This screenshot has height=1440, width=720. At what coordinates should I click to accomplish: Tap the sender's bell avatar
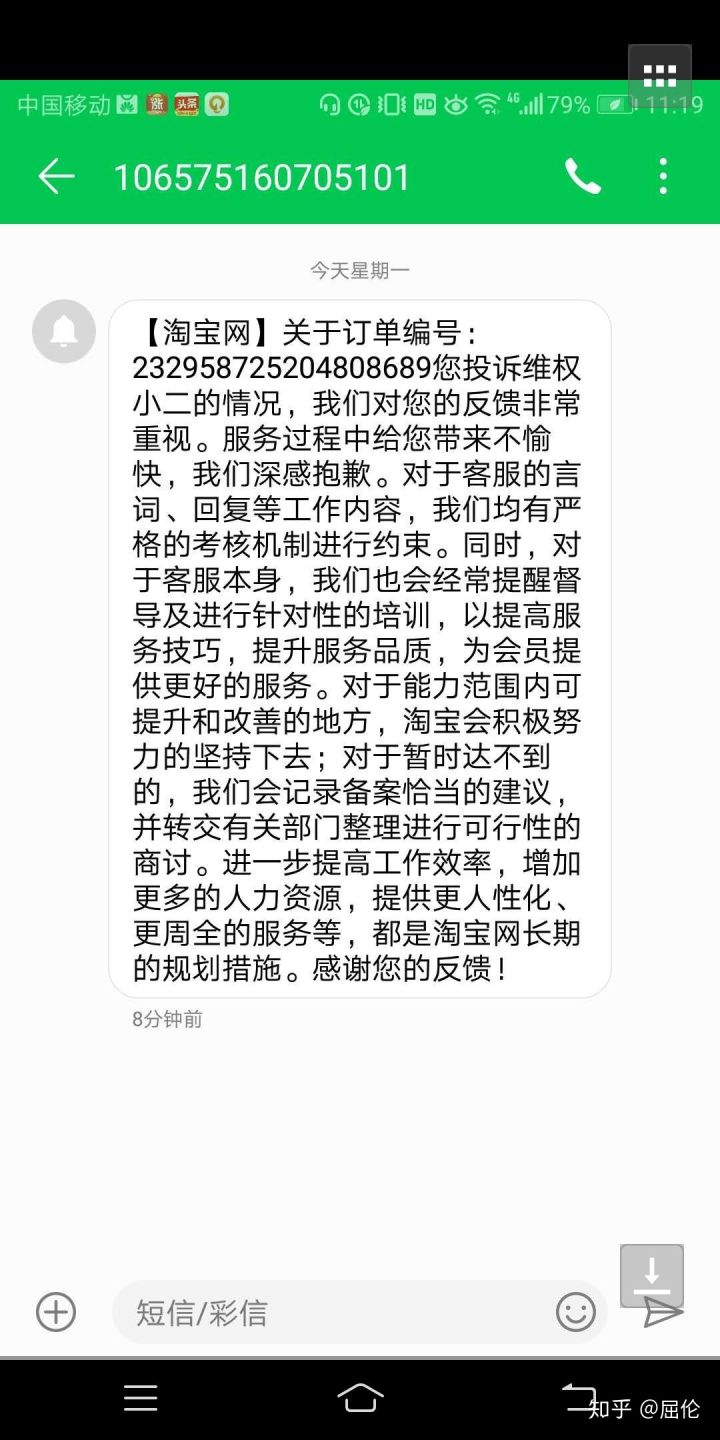pos(64,331)
